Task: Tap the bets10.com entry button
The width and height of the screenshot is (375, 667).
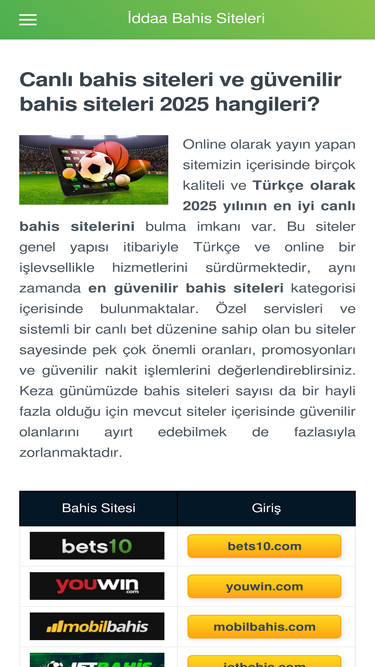Action: pyautogui.click(x=264, y=546)
